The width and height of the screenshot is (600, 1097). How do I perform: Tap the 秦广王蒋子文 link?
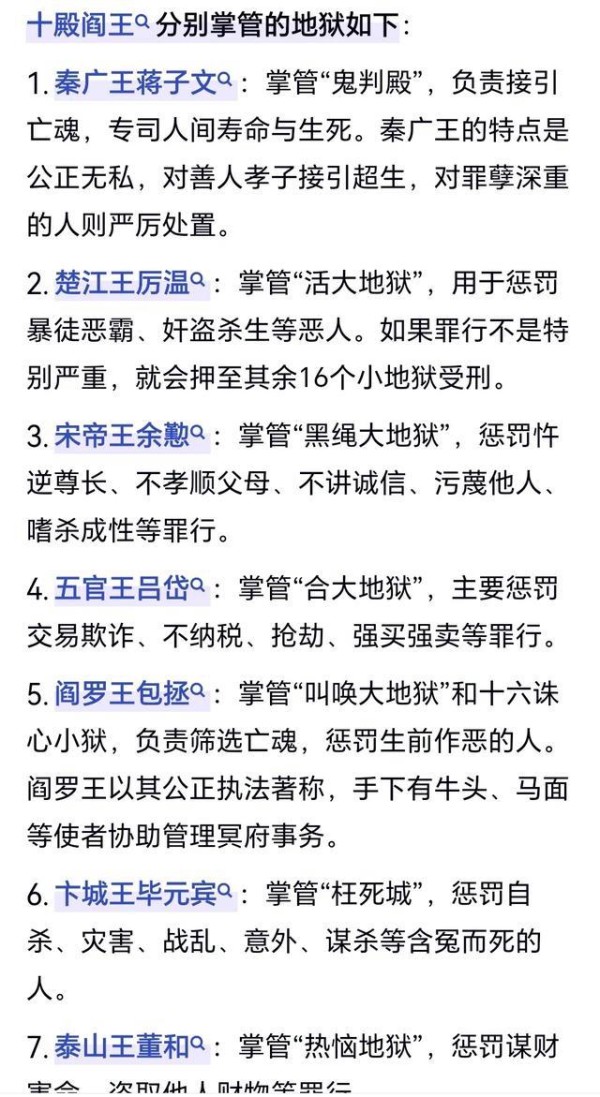(143, 85)
